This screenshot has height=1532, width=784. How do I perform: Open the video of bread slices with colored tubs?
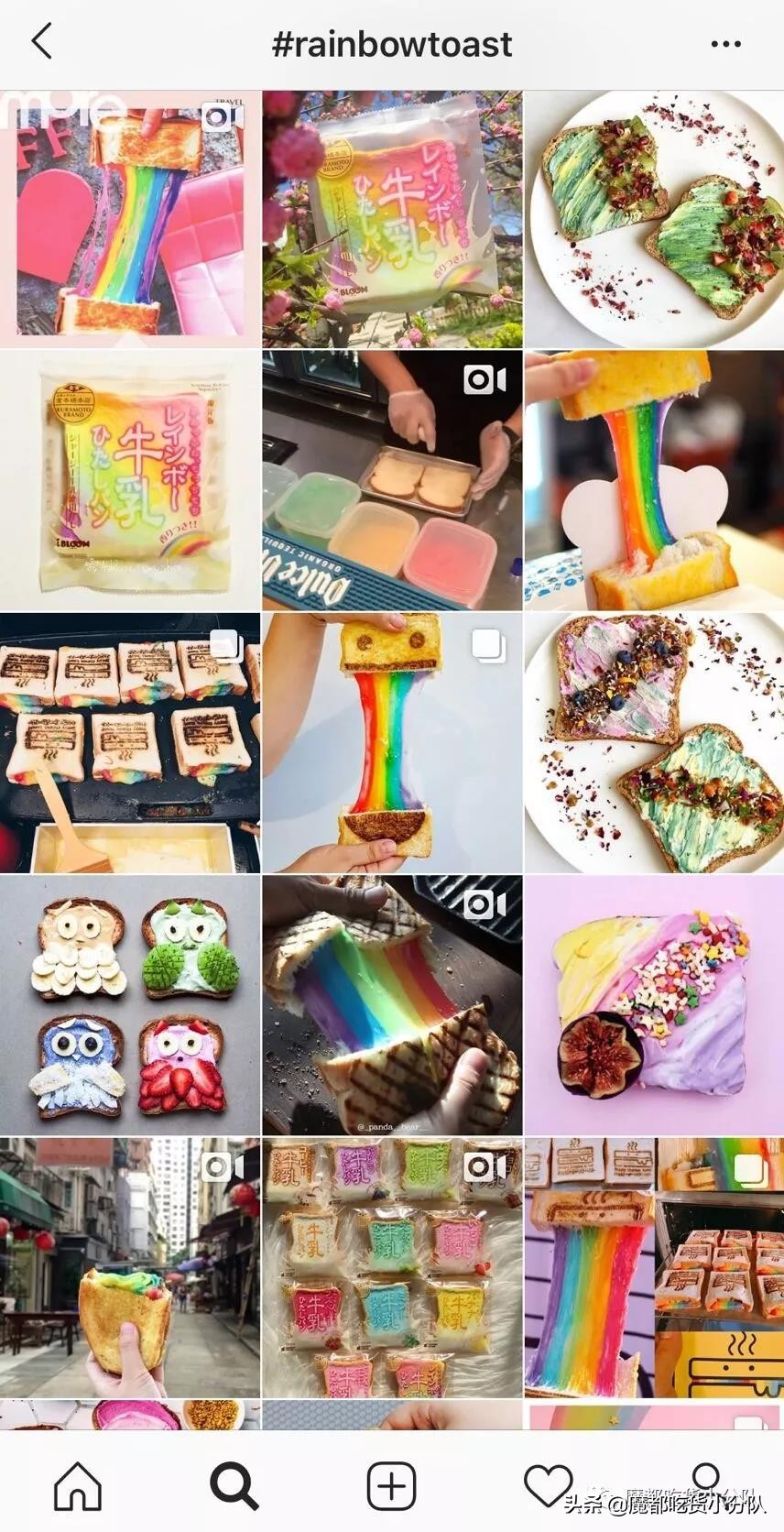click(x=392, y=480)
